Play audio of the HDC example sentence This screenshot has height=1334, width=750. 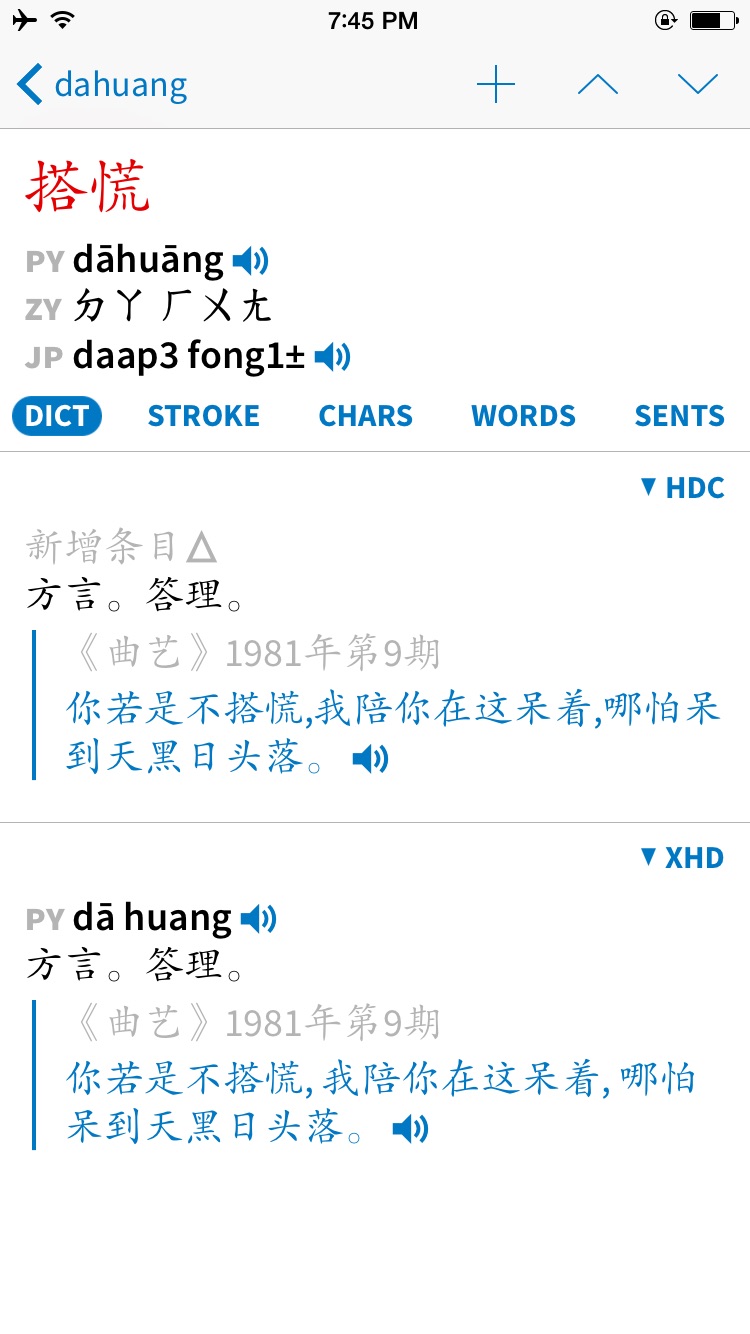(x=370, y=759)
